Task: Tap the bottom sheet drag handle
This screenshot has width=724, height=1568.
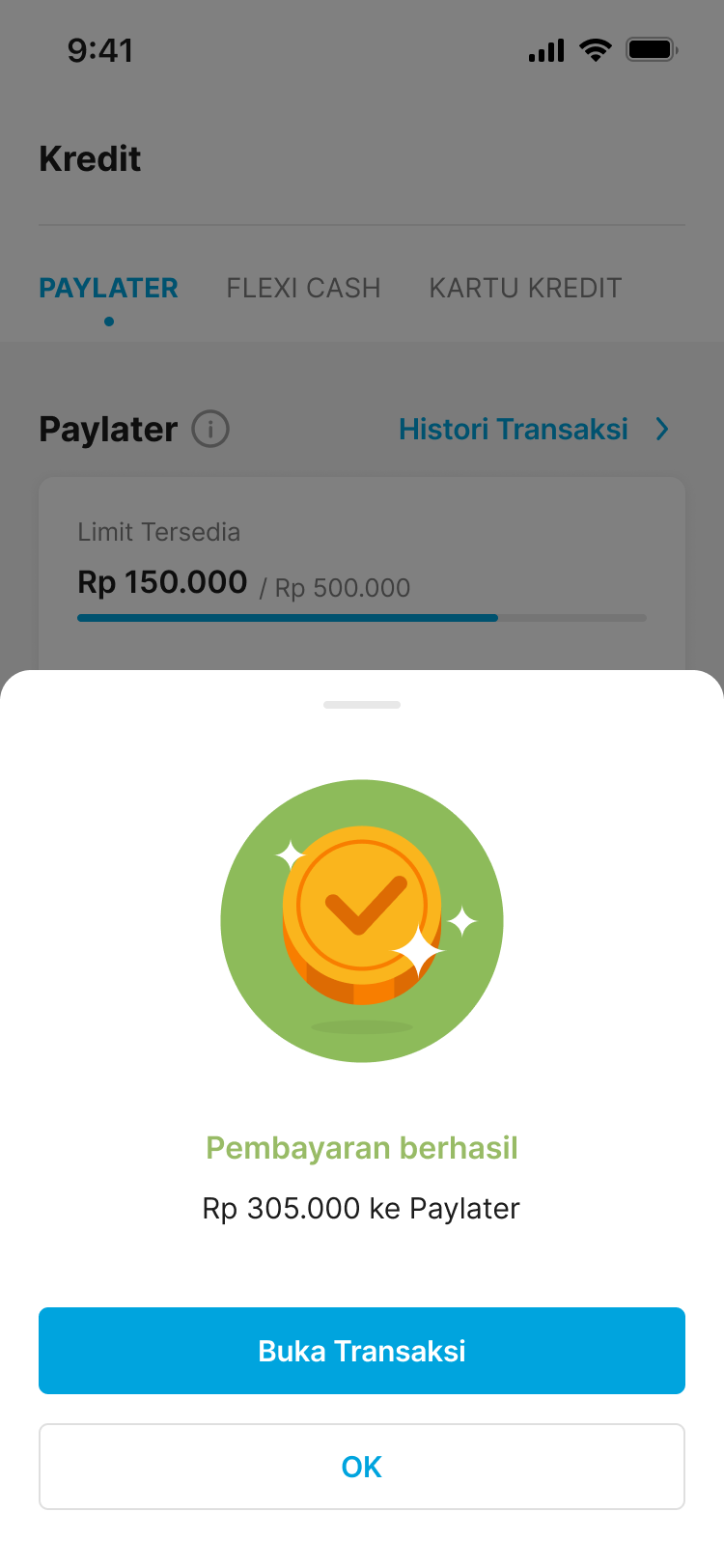Action: click(x=362, y=705)
